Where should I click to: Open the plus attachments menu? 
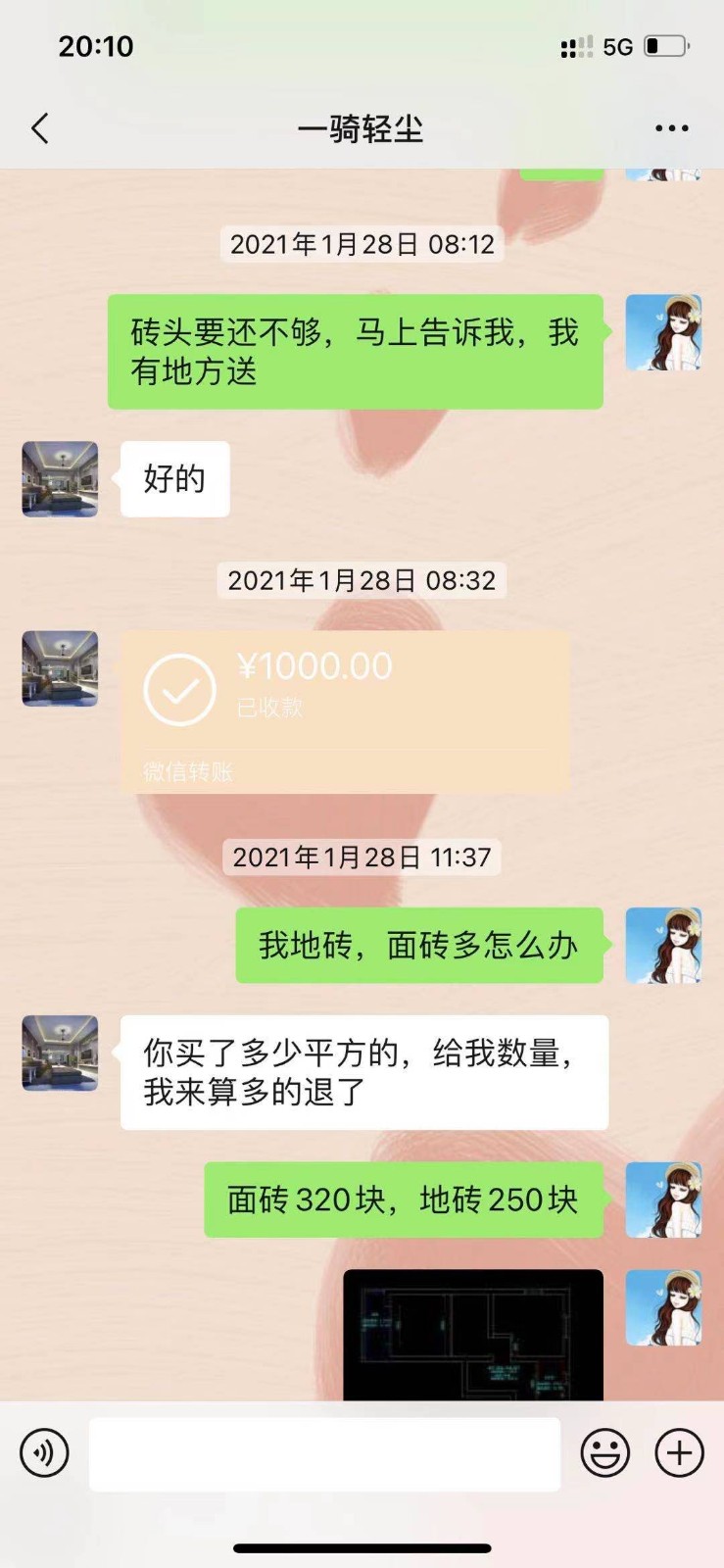[679, 1452]
